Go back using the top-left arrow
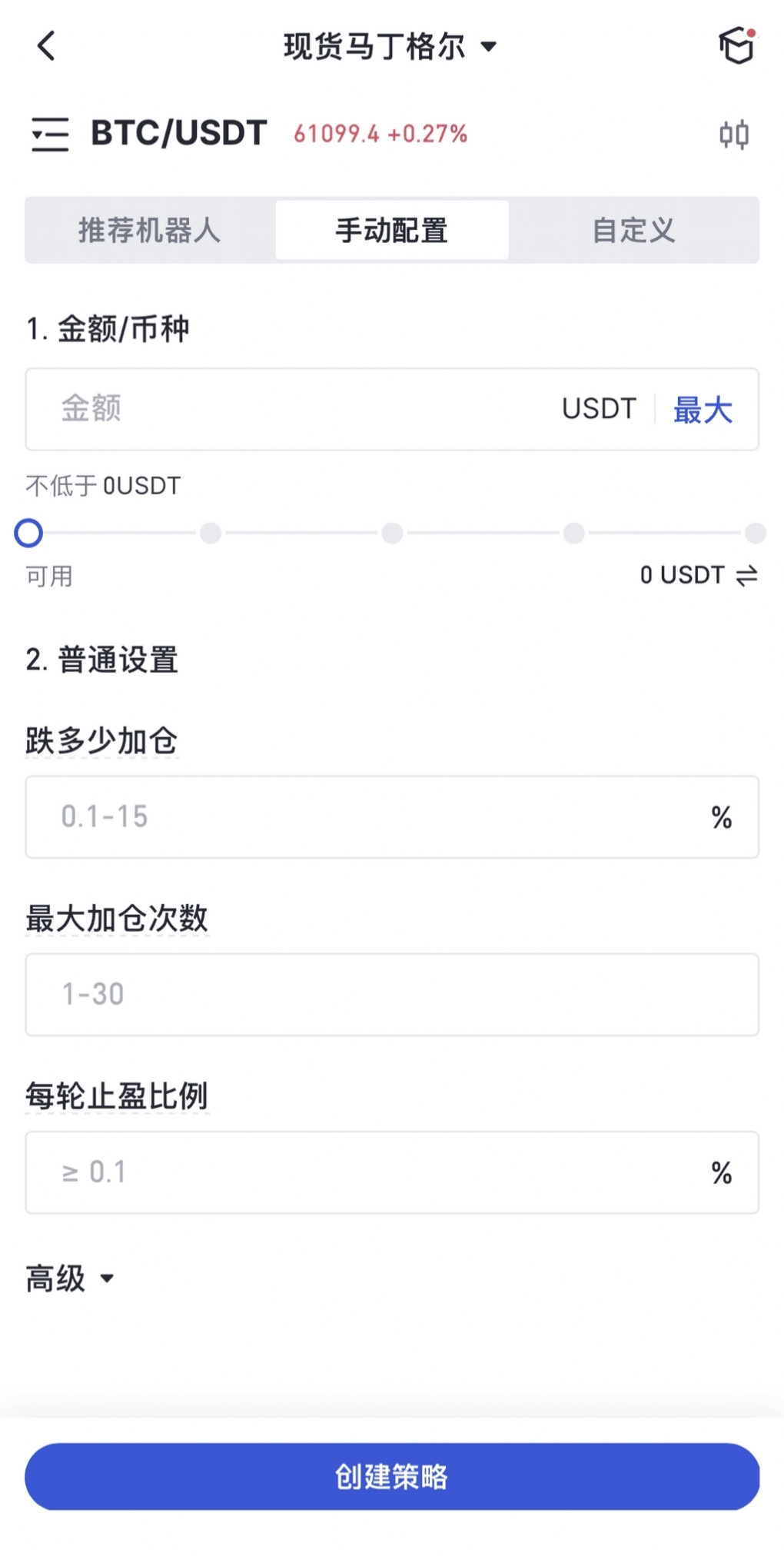This screenshot has width=784, height=1556. point(47,46)
